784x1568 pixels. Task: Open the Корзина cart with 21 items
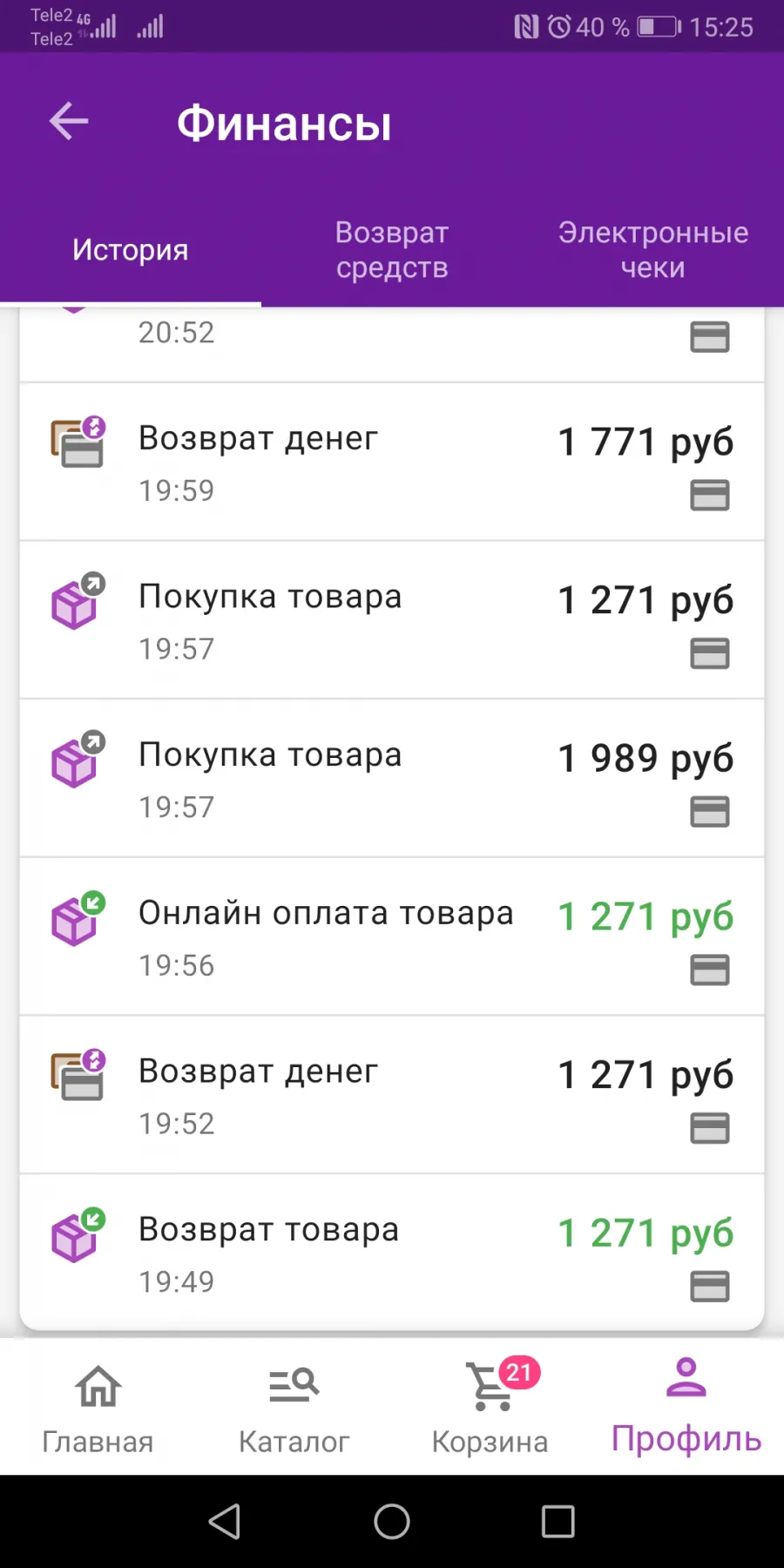(490, 1407)
